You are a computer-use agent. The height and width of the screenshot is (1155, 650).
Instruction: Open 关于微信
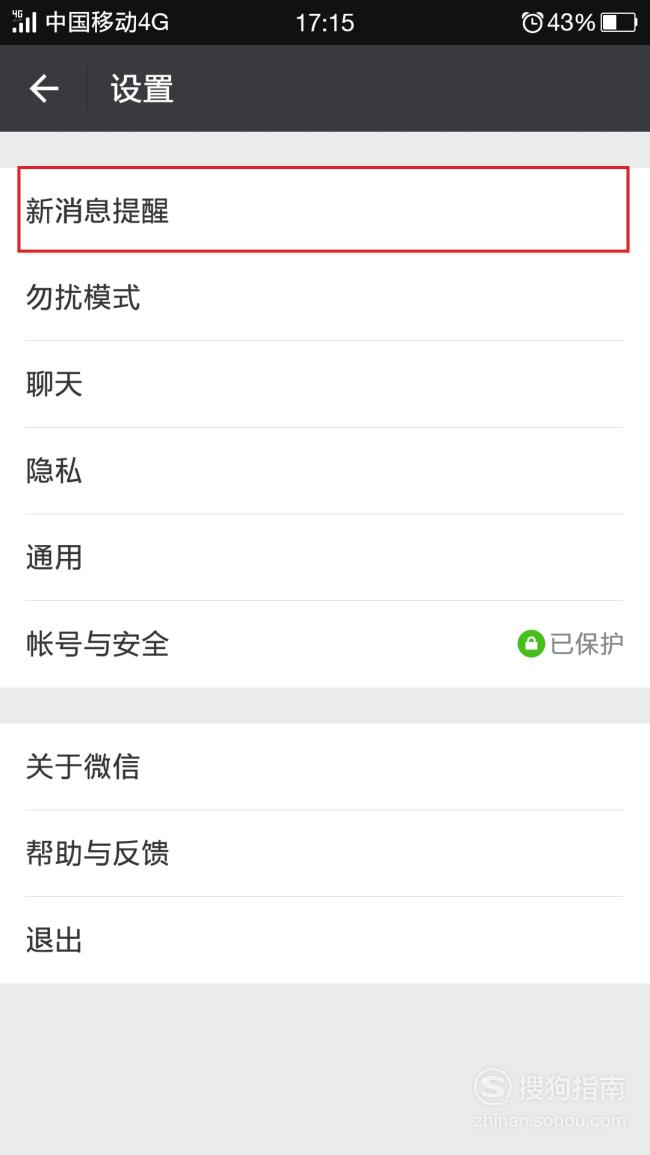[325, 767]
